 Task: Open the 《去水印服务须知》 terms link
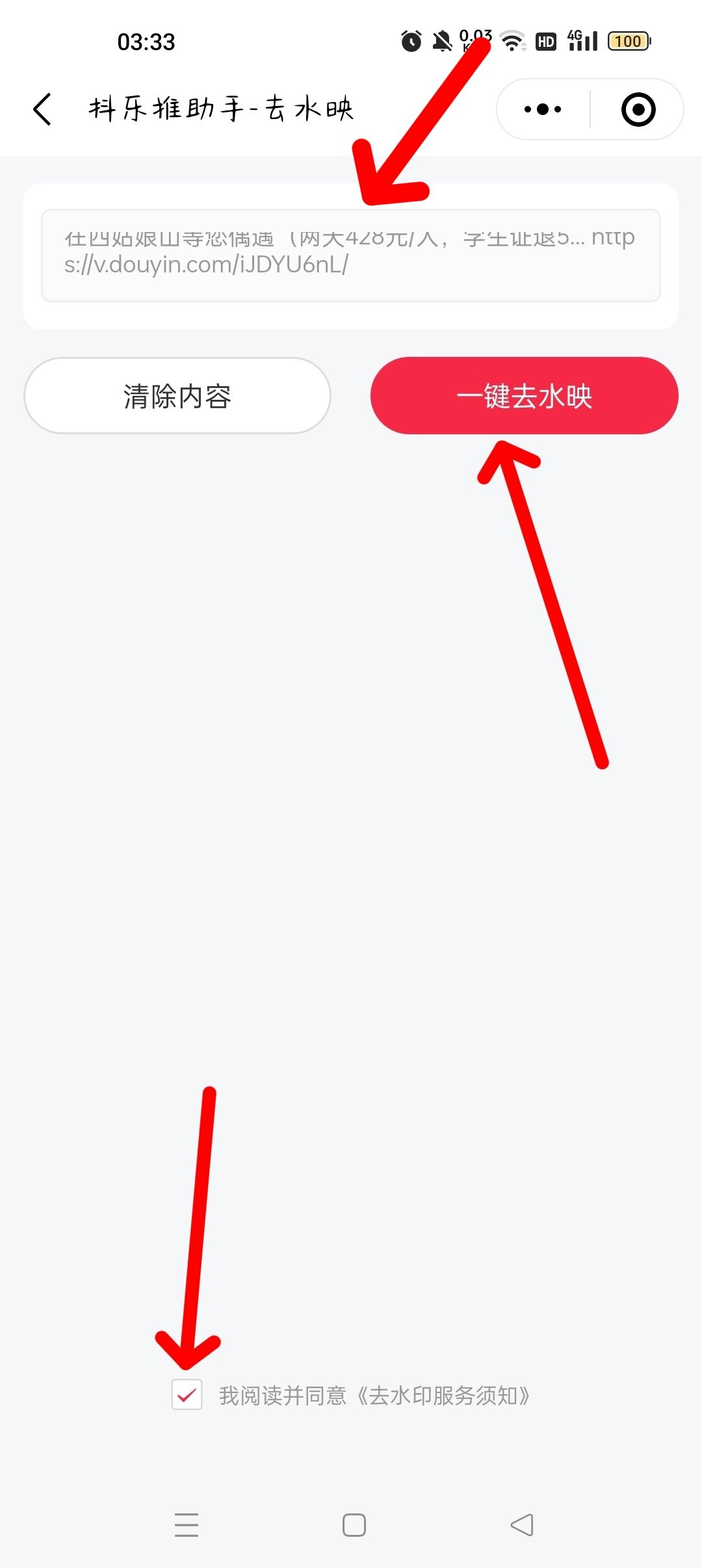(443, 1396)
